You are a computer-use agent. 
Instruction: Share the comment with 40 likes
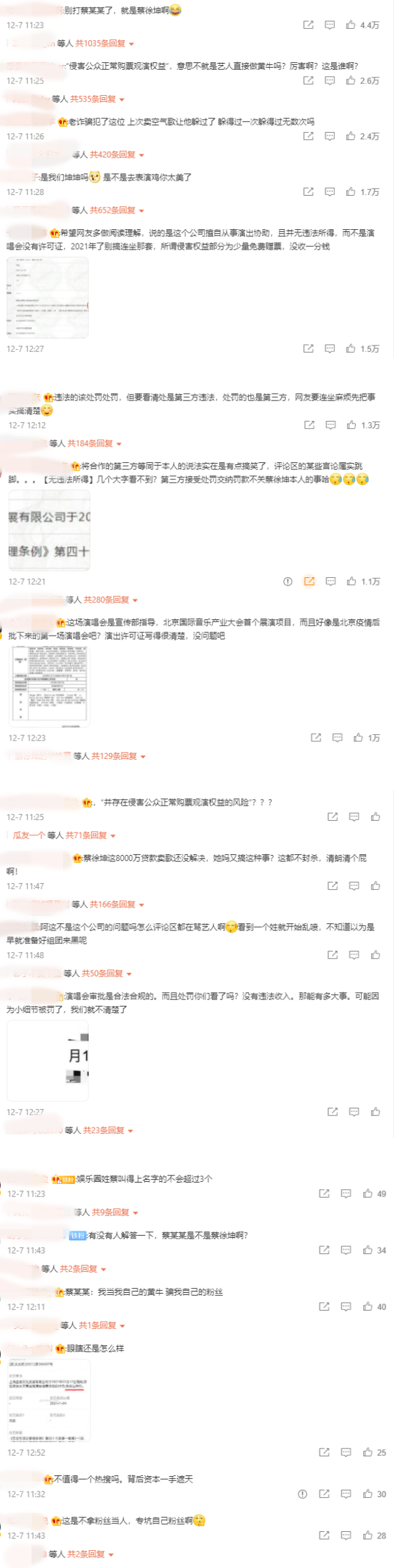[324, 1307]
